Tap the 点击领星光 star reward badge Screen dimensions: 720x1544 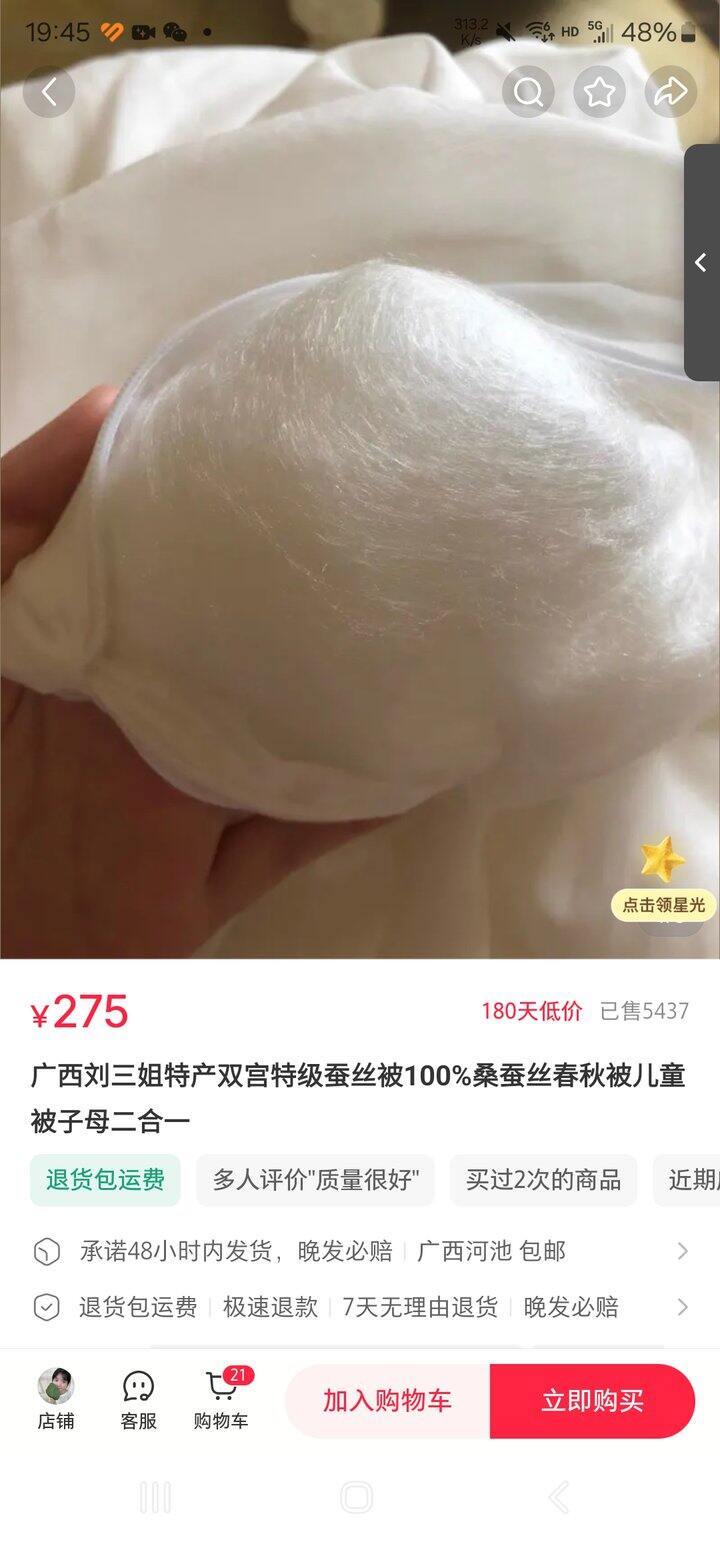(660, 880)
